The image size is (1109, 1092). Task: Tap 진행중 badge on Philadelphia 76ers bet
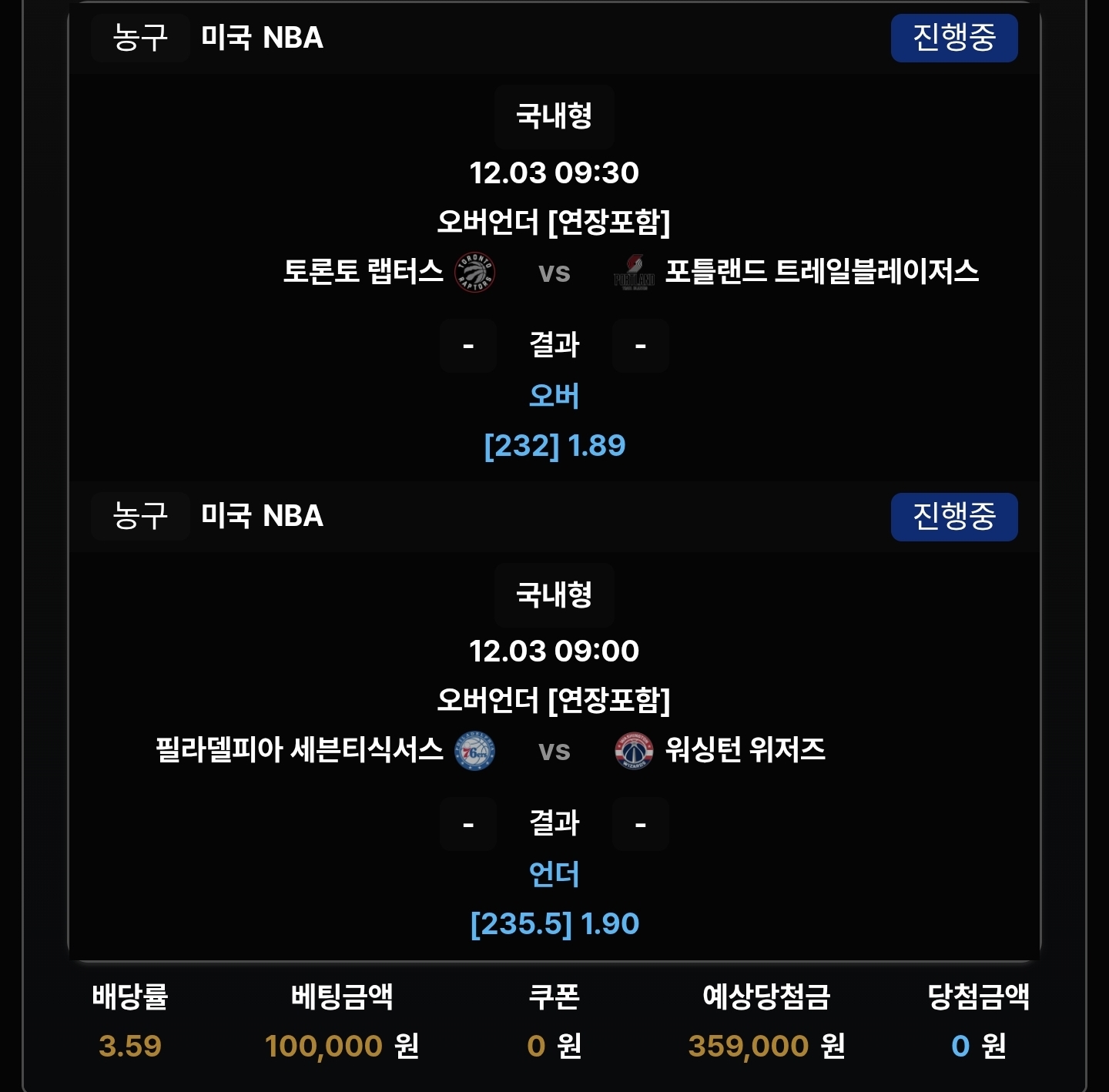click(953, 516)
